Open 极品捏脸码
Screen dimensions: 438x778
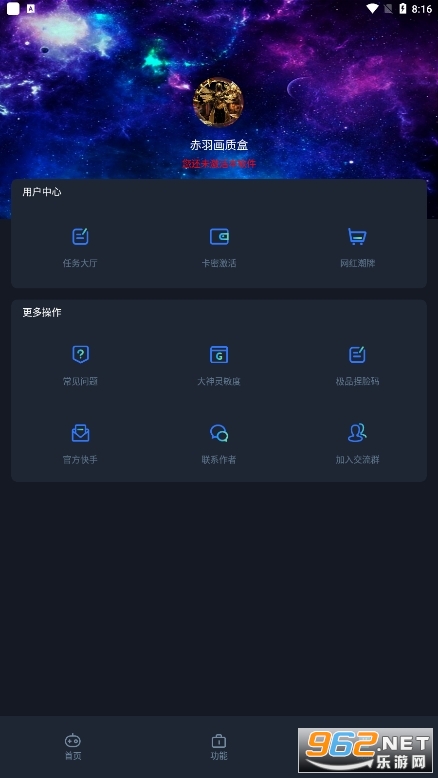[x=357, y=366]
